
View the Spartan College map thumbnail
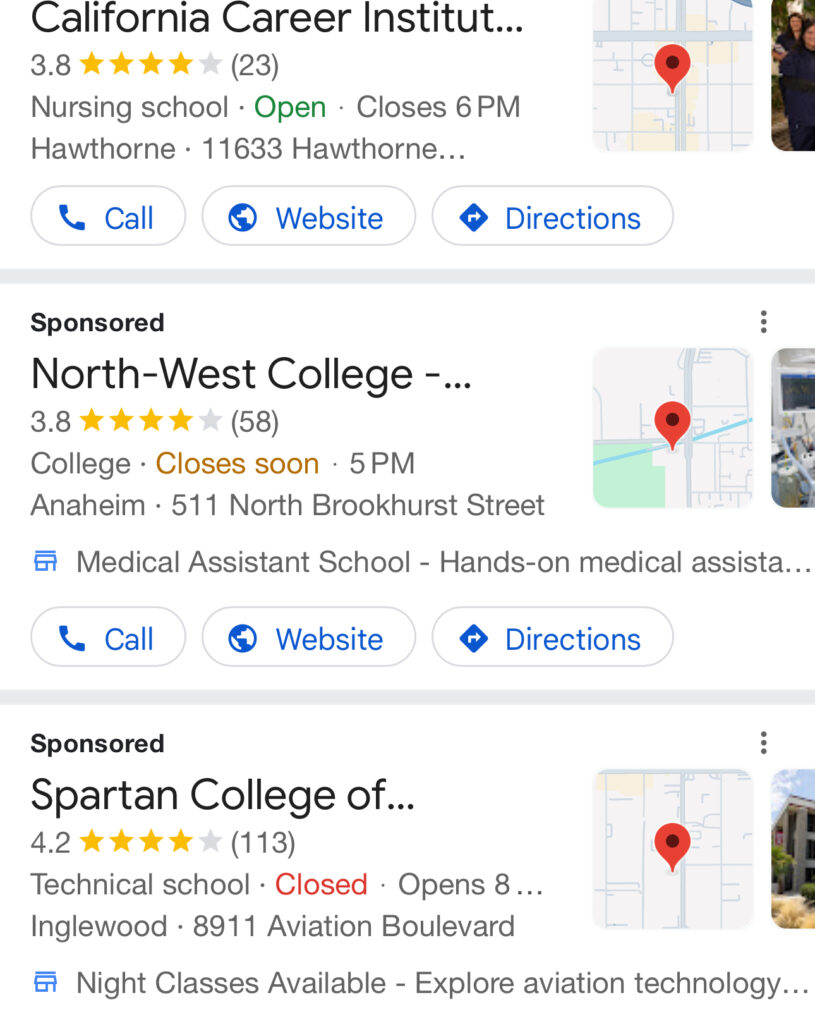click(x=672, y=848)
